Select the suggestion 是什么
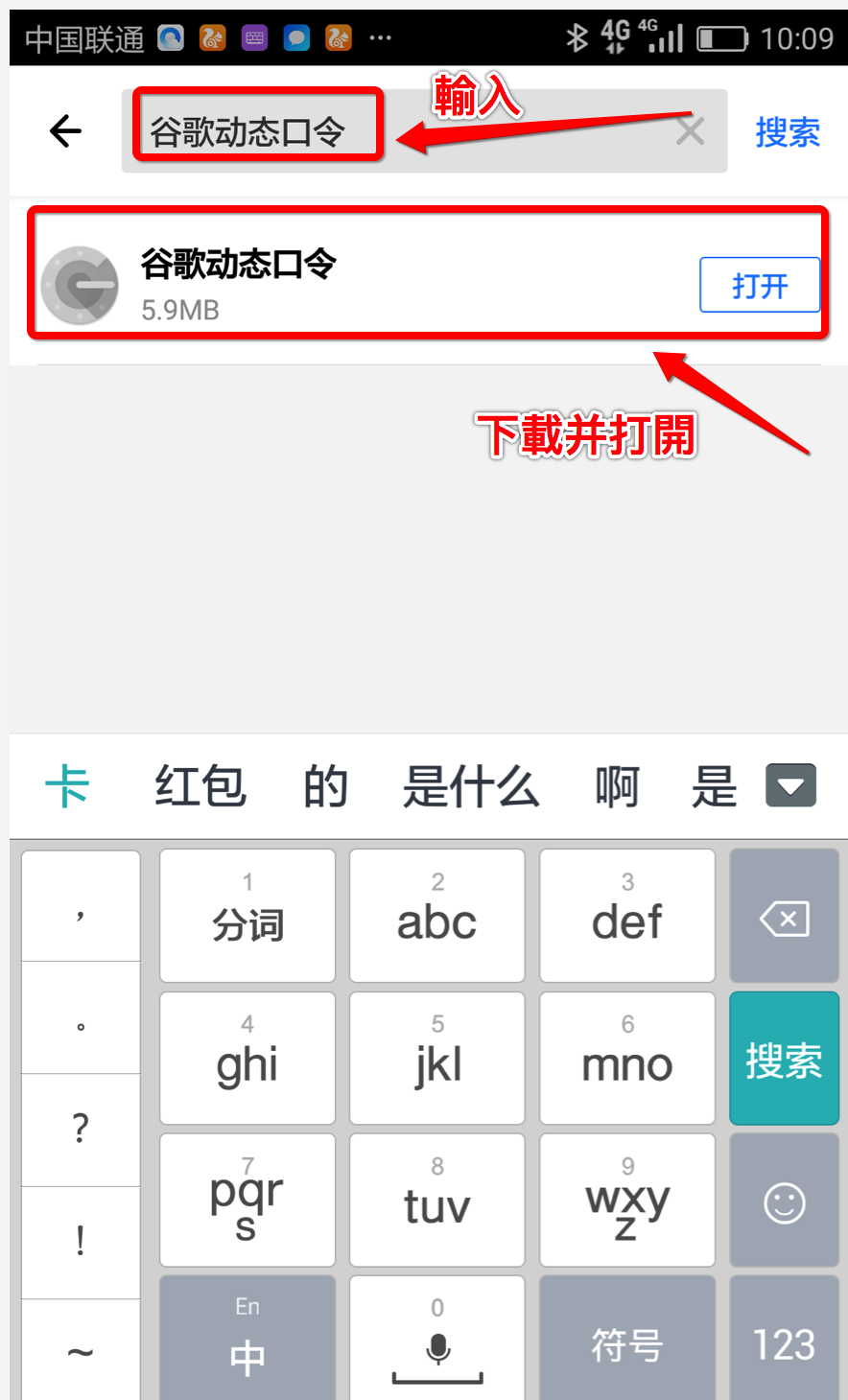The width and height of the screenshot is (848, 1400). point(470,787)
